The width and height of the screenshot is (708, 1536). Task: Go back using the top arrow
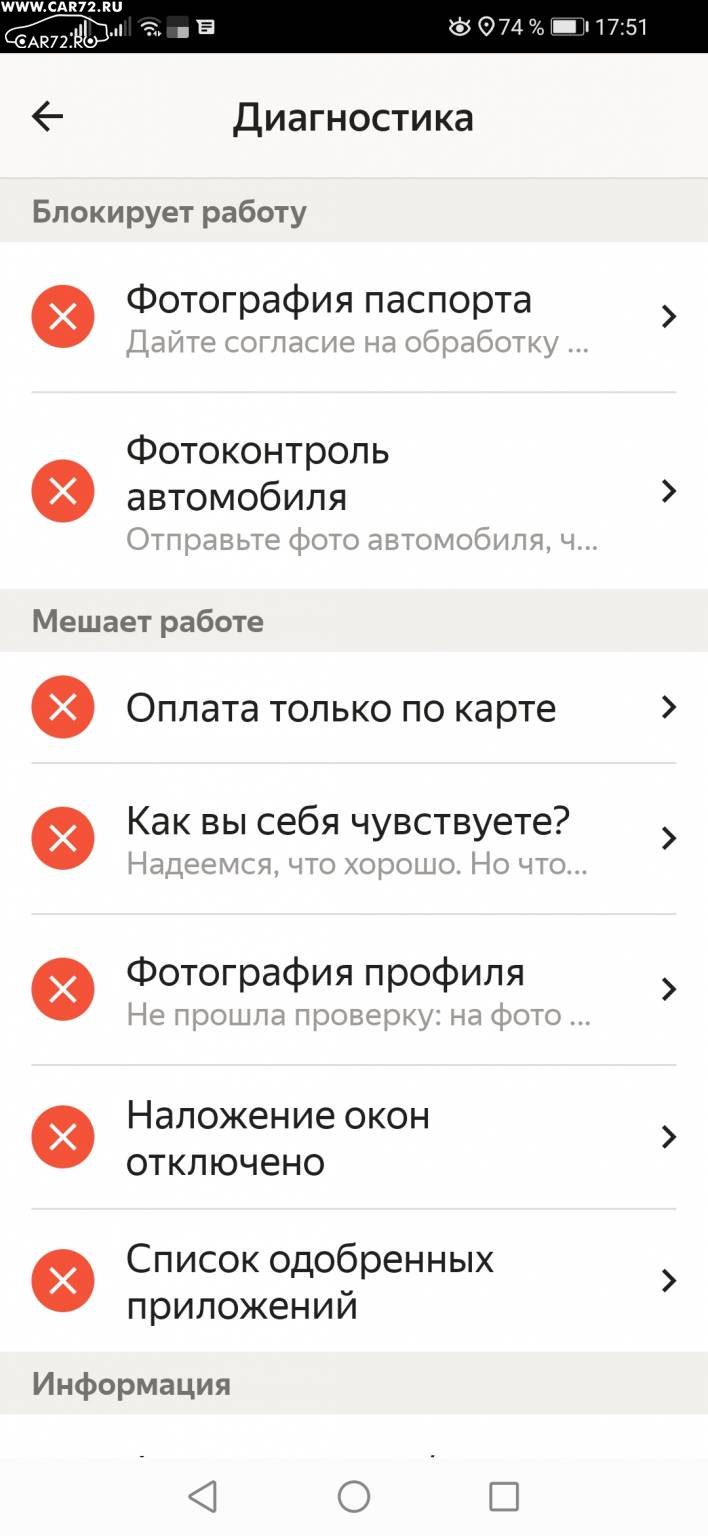click(47, 117)
